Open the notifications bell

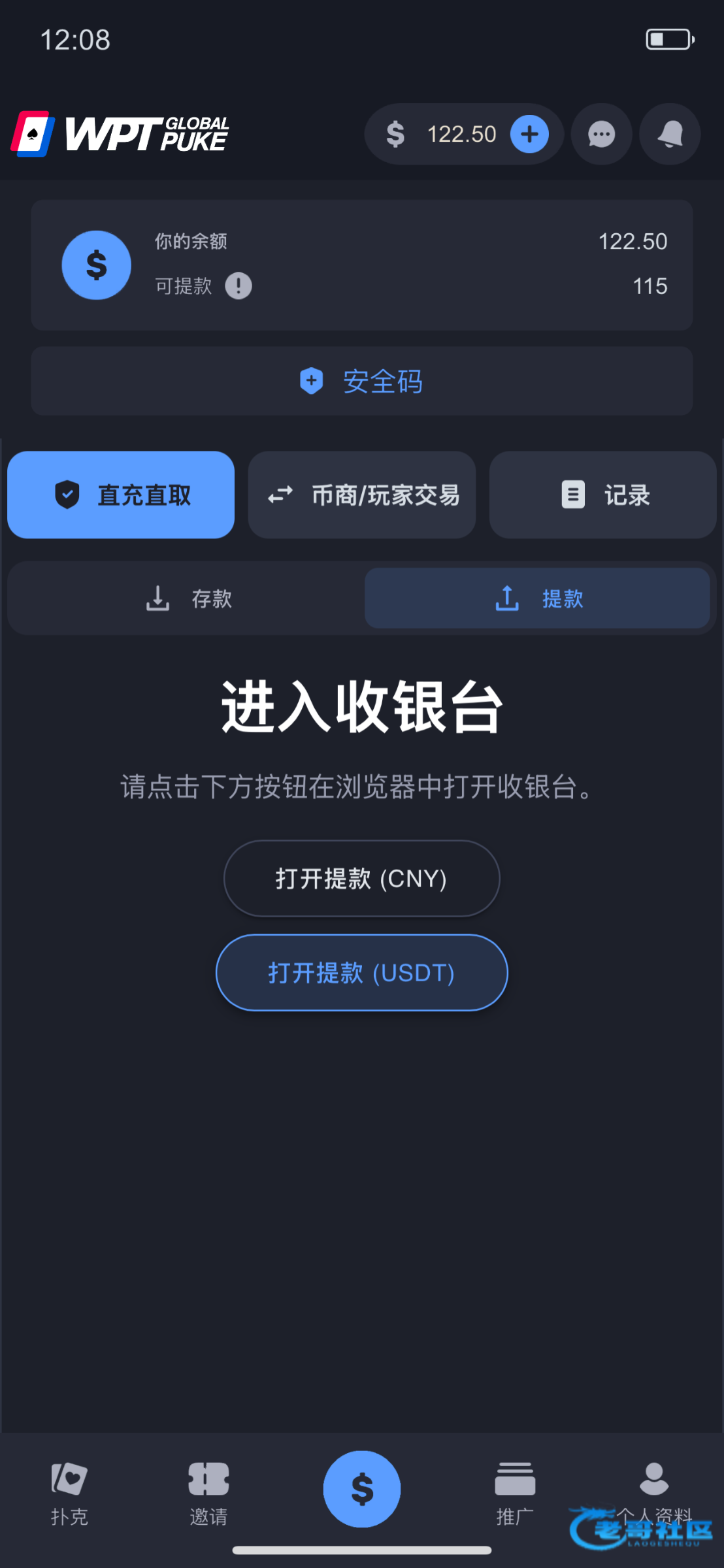[x=670, y=134]
